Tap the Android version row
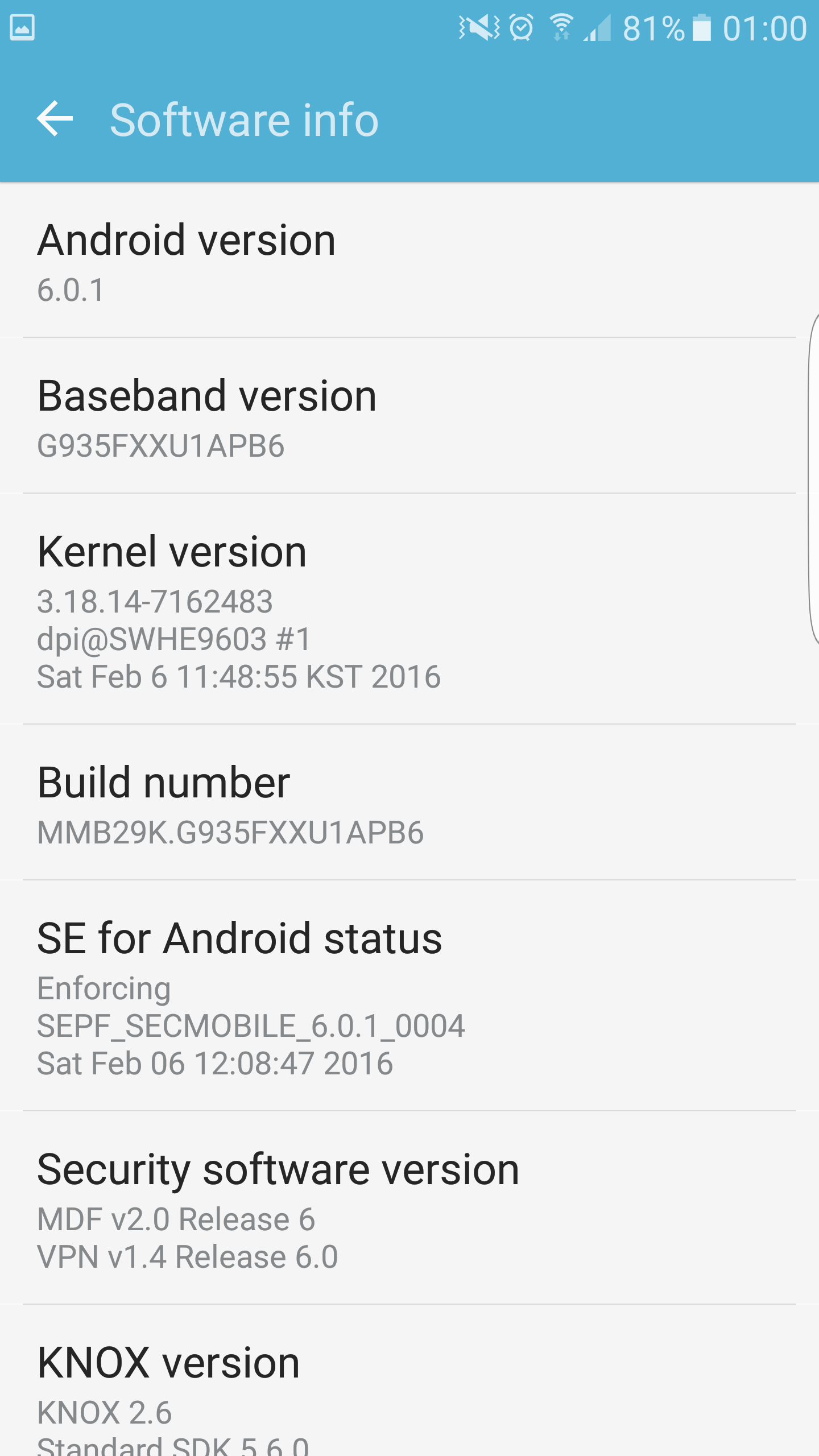This screenshot has width=819, height=1456. [x=409, y=262]
